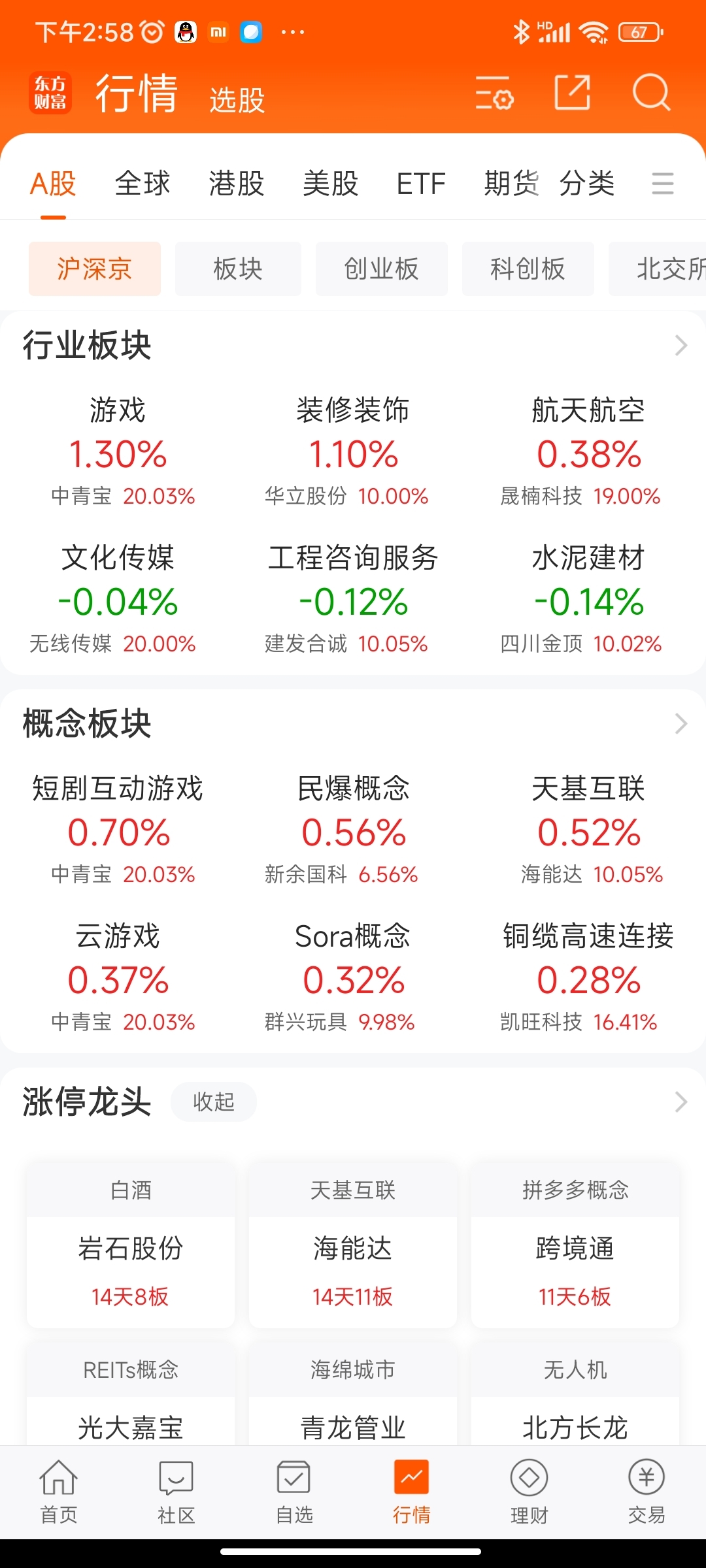
Task: Open the search magnifier icon
Action: [651, 92]
